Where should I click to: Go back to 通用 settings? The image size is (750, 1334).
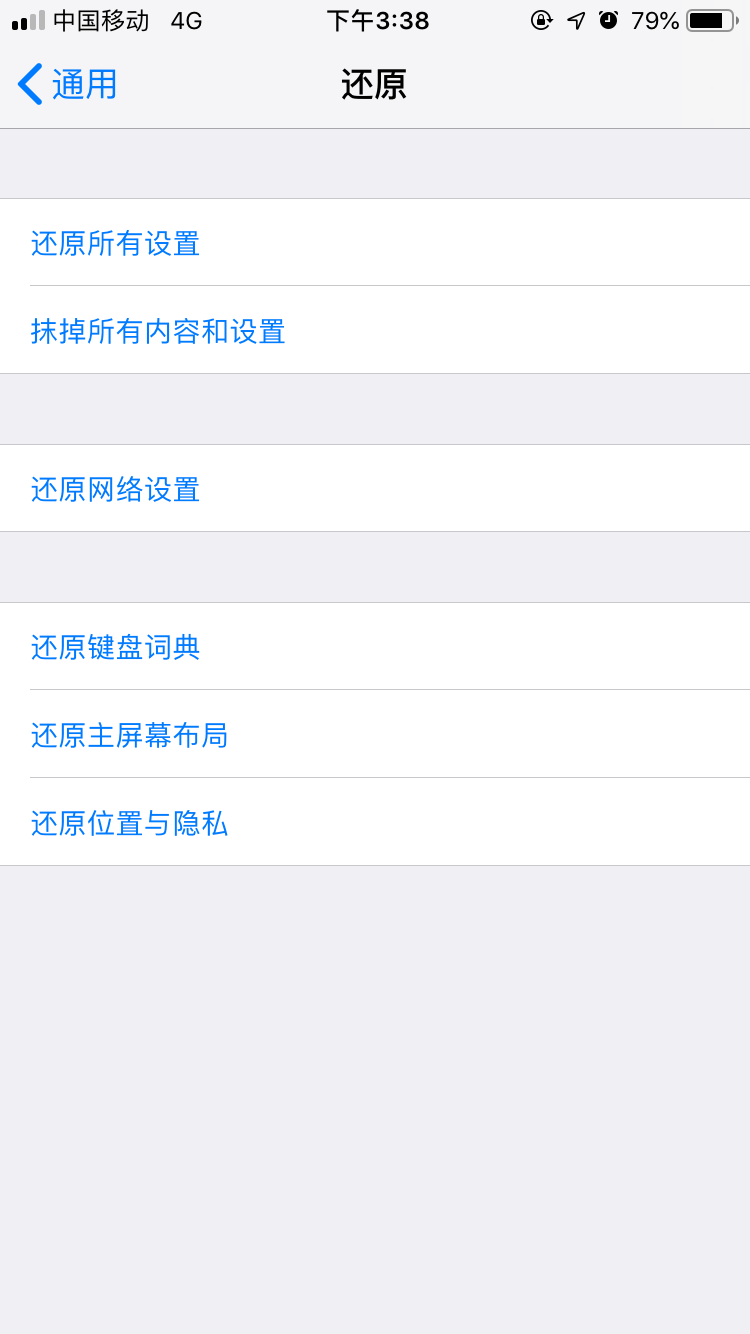(68, 85)
